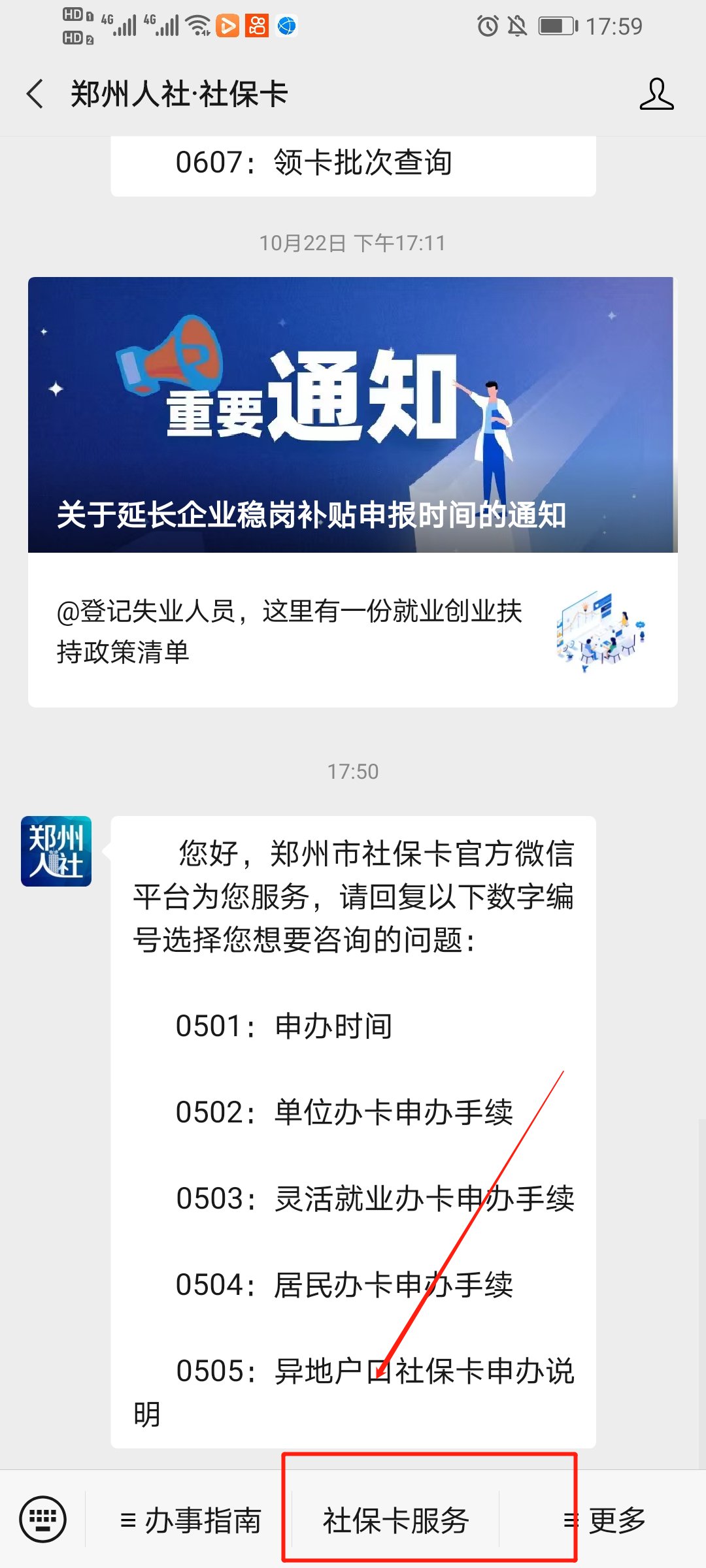
Task: Open the account profile icon
Action: click(656, 94)
